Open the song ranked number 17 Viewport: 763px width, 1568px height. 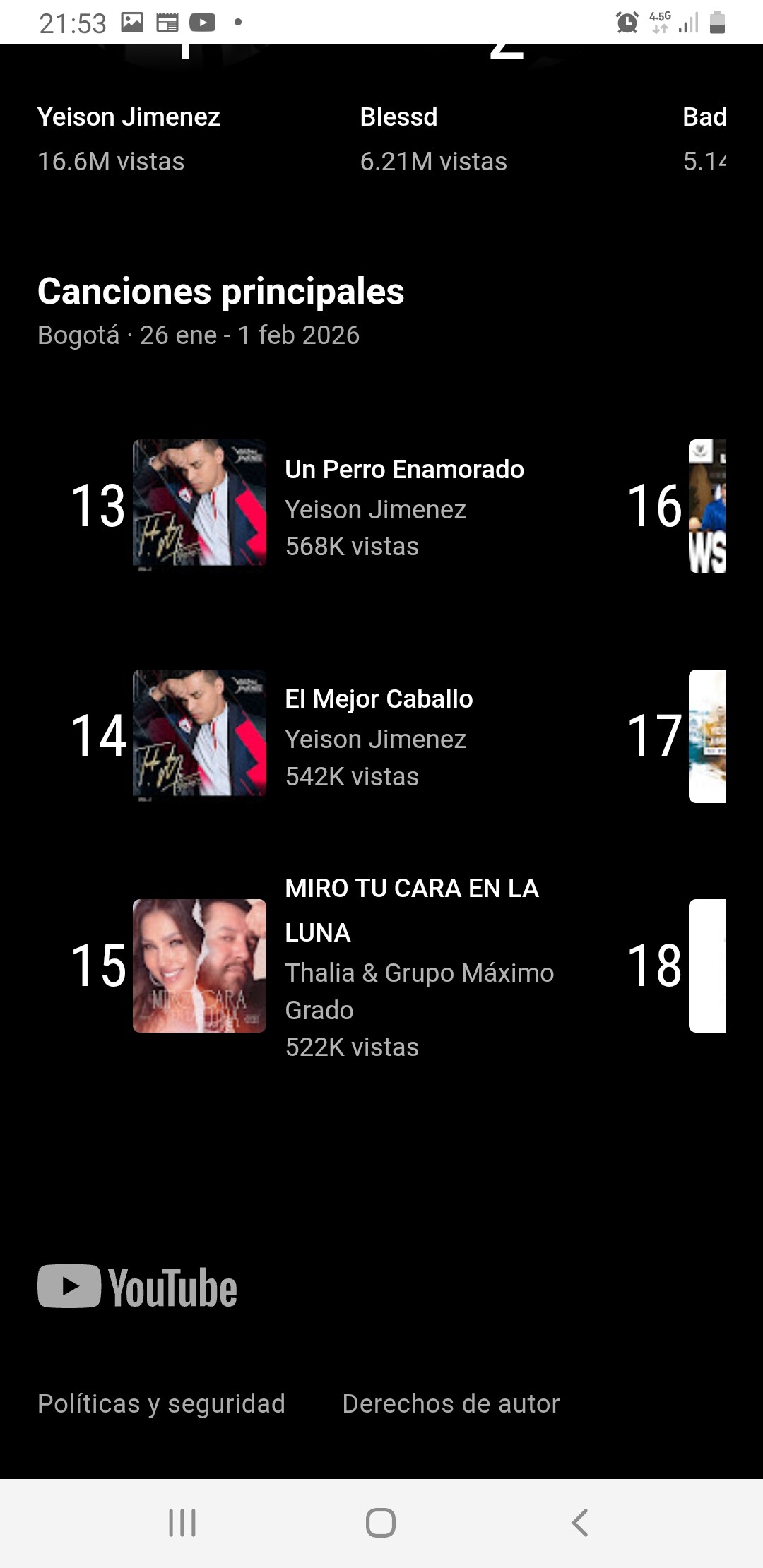coord(706,736)
